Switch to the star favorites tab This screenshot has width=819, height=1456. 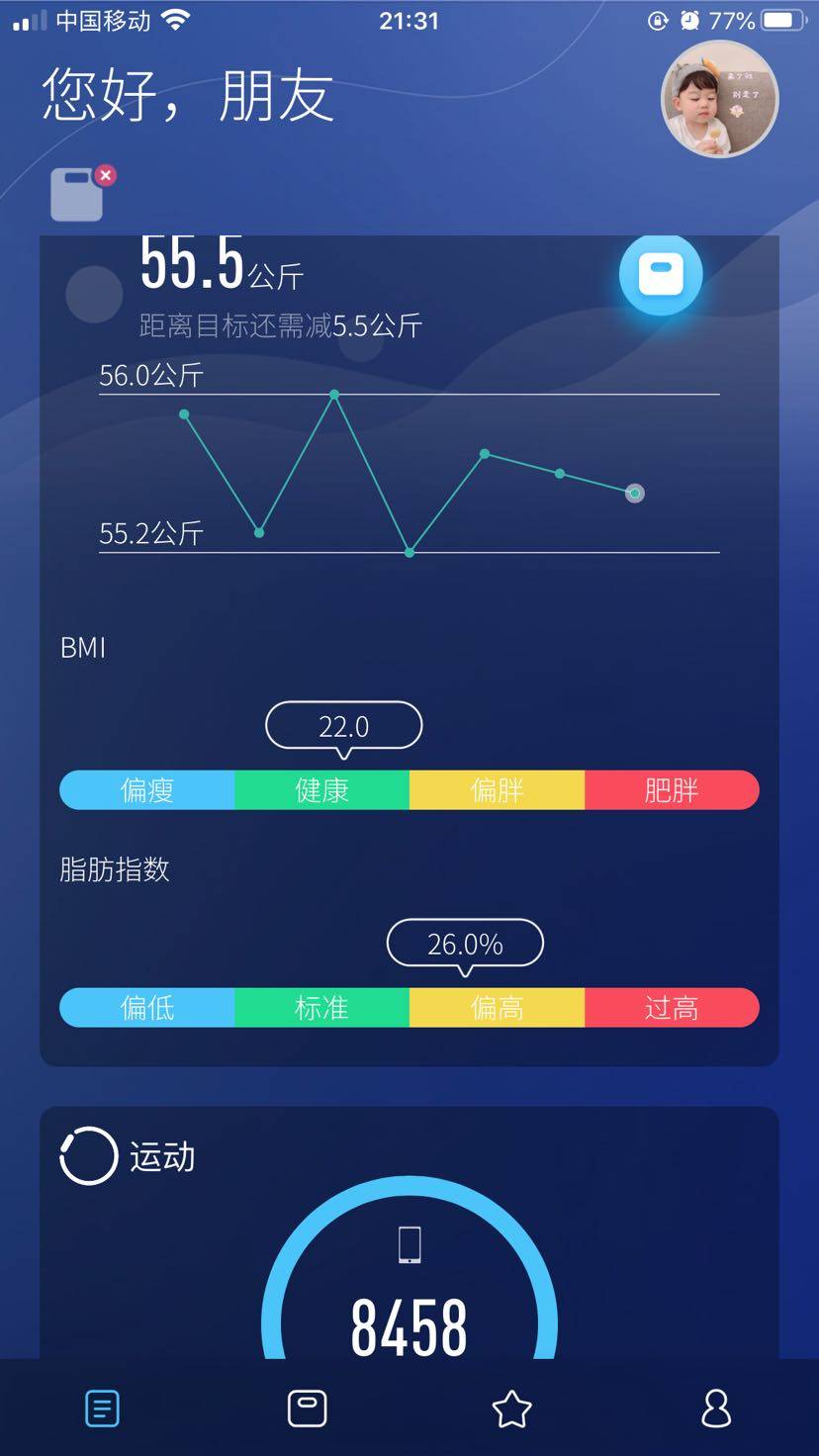(511, 1408)
